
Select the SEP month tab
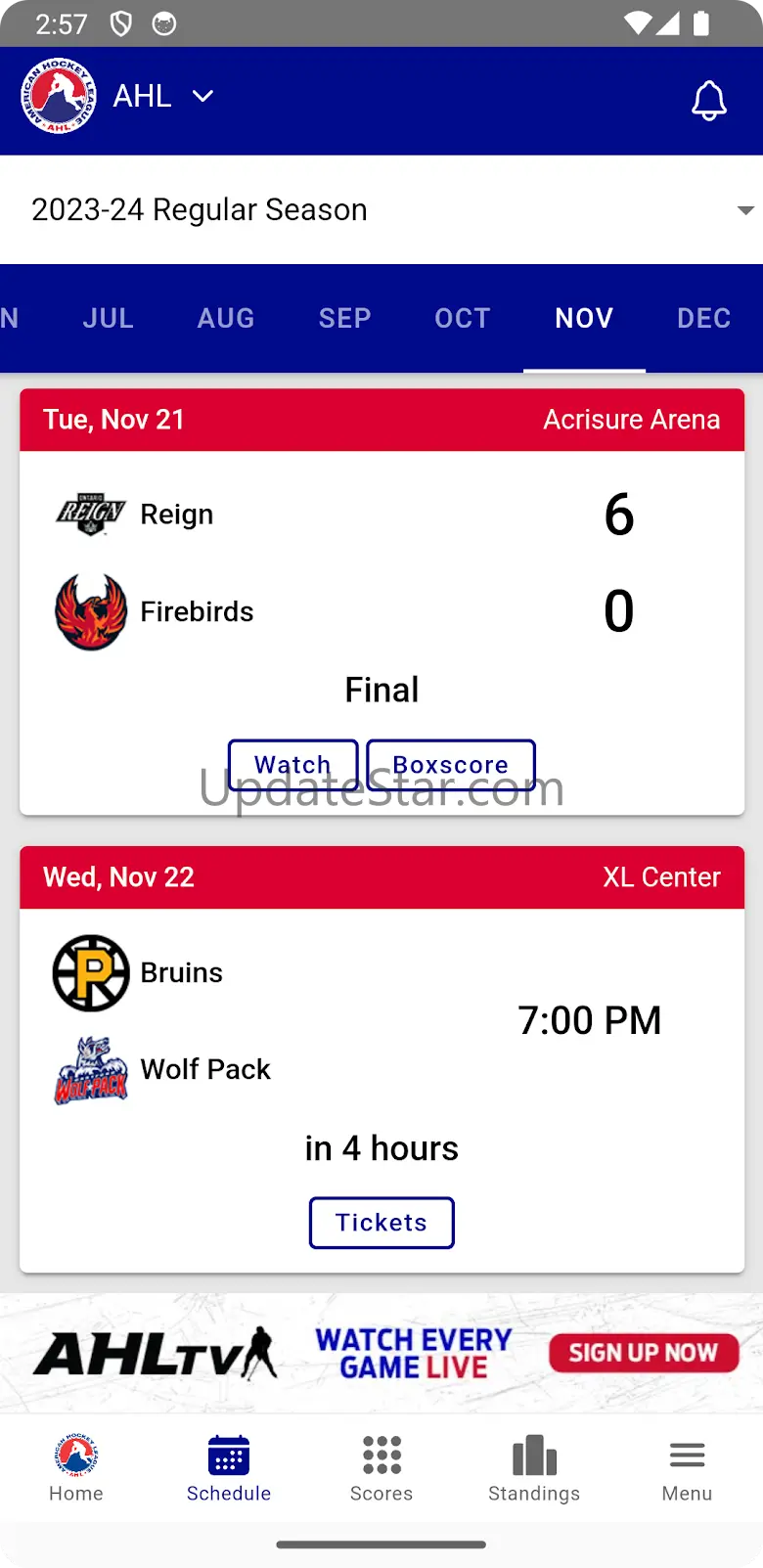point(344,318)
